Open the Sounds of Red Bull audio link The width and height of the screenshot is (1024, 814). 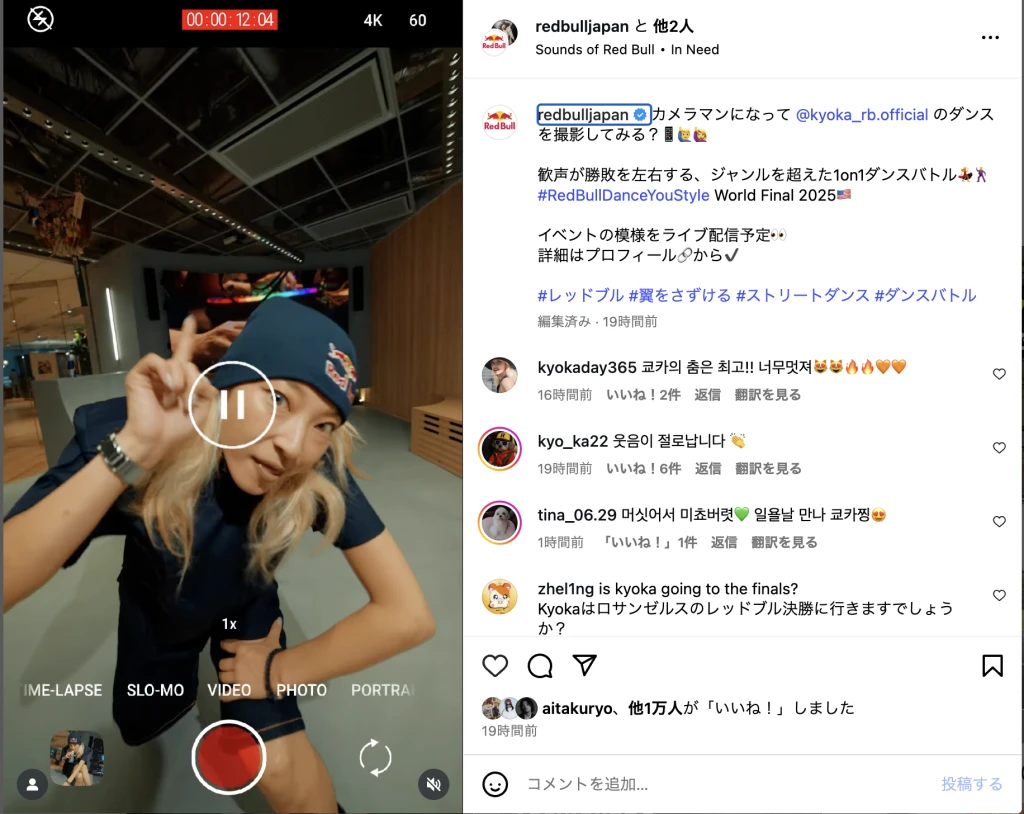(595, 49)
